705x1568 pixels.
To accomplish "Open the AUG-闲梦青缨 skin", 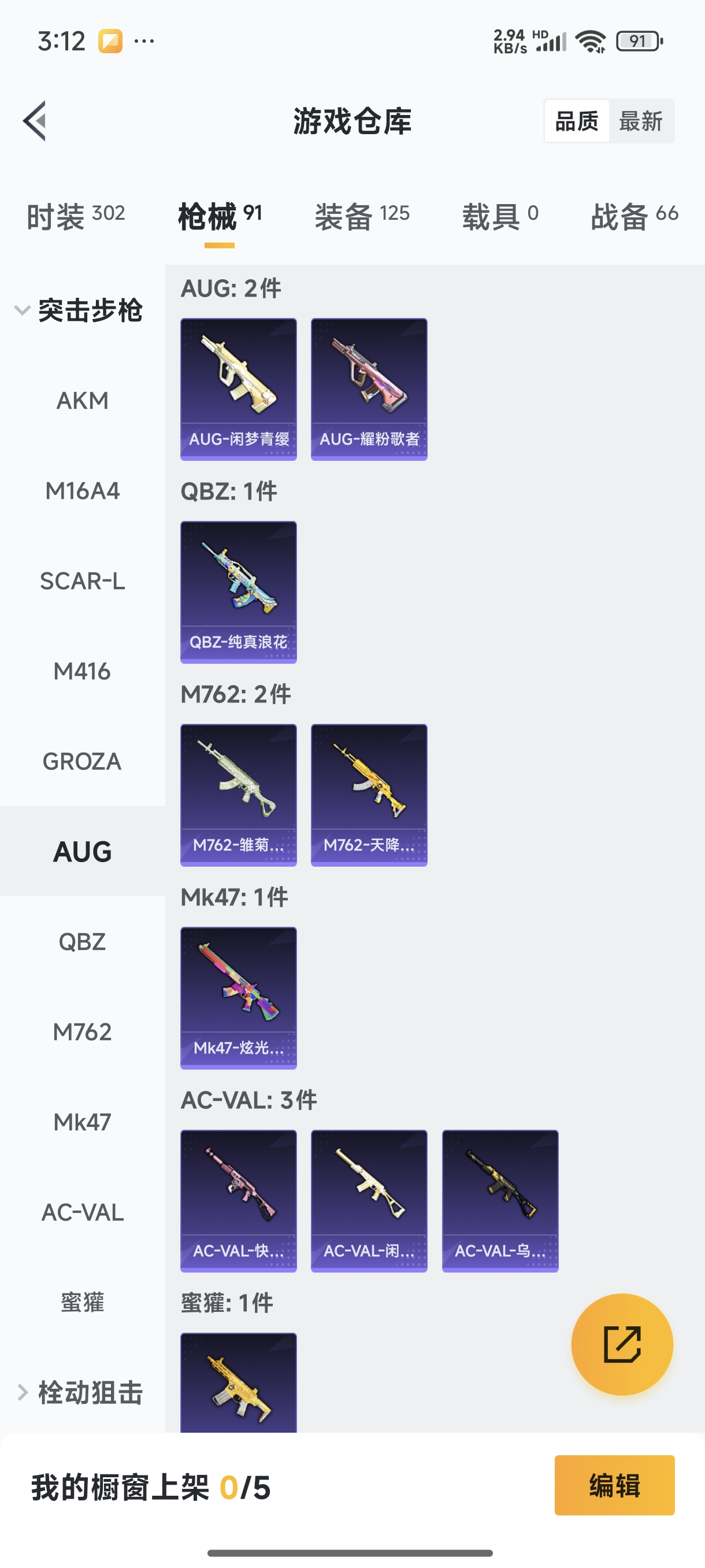I will coord(239,389).
